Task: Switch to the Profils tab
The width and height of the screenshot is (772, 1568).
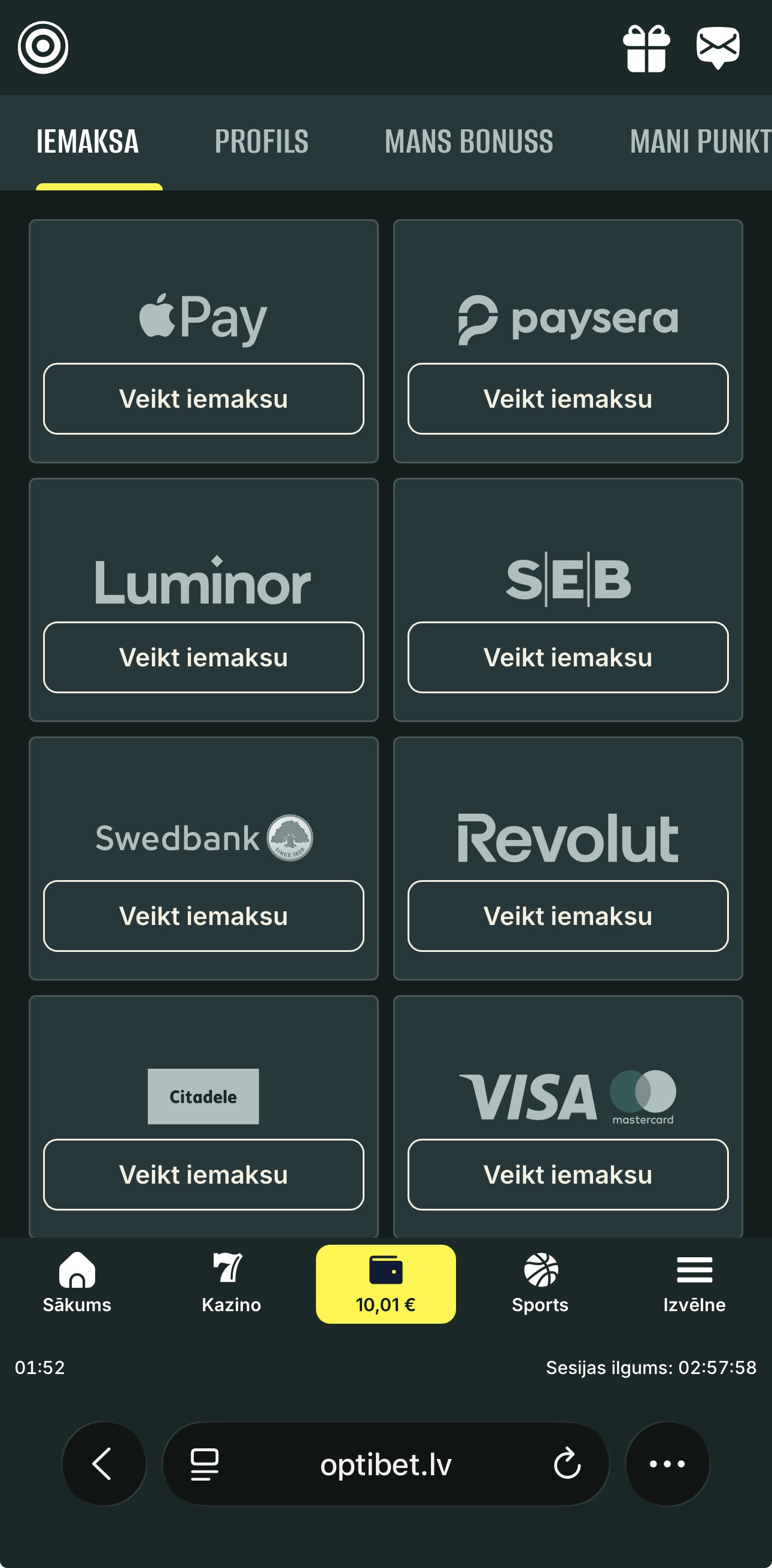Action: coord(262,142)
